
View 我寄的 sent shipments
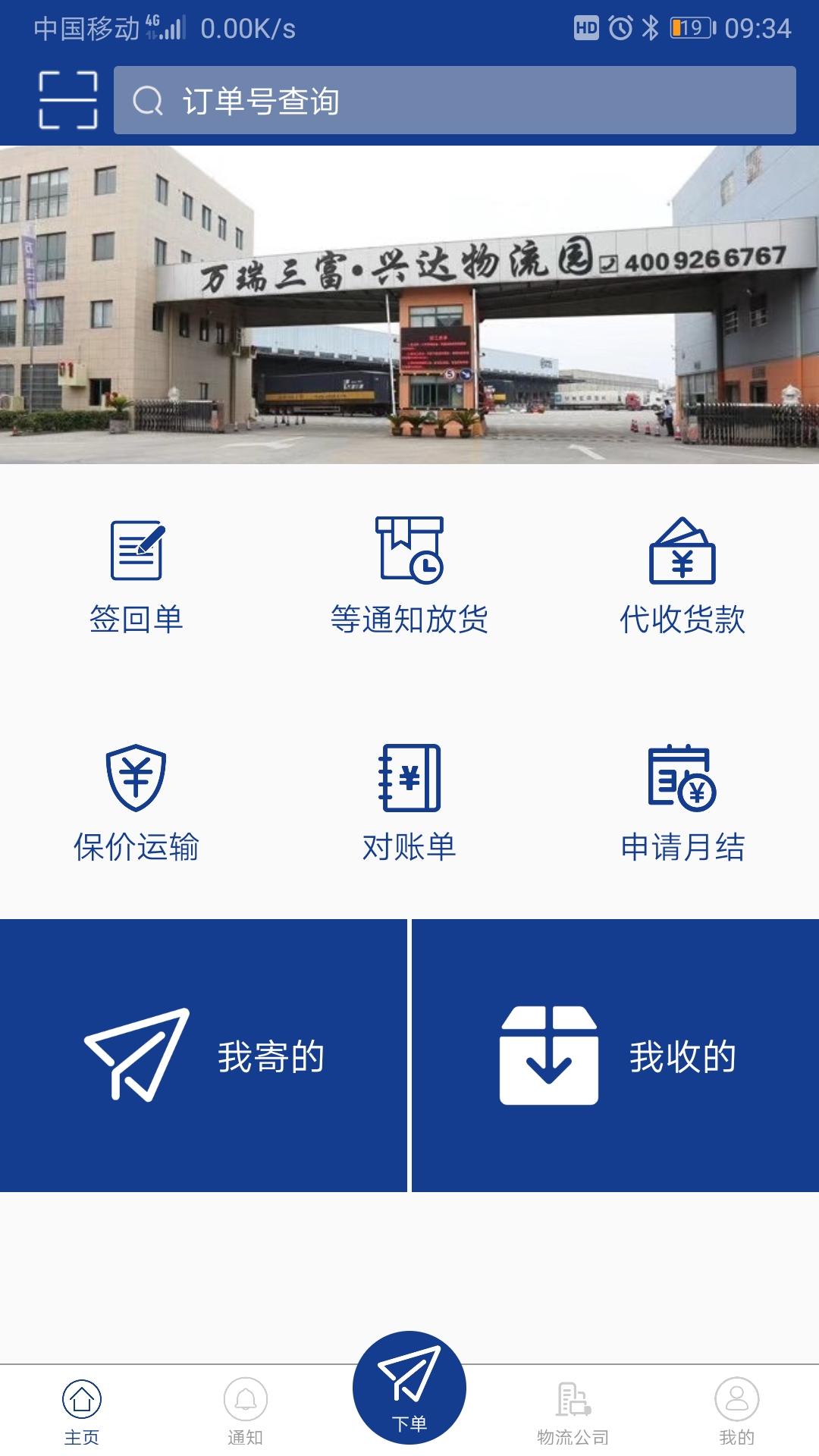pyautogui.click(x=203, y=1055)
